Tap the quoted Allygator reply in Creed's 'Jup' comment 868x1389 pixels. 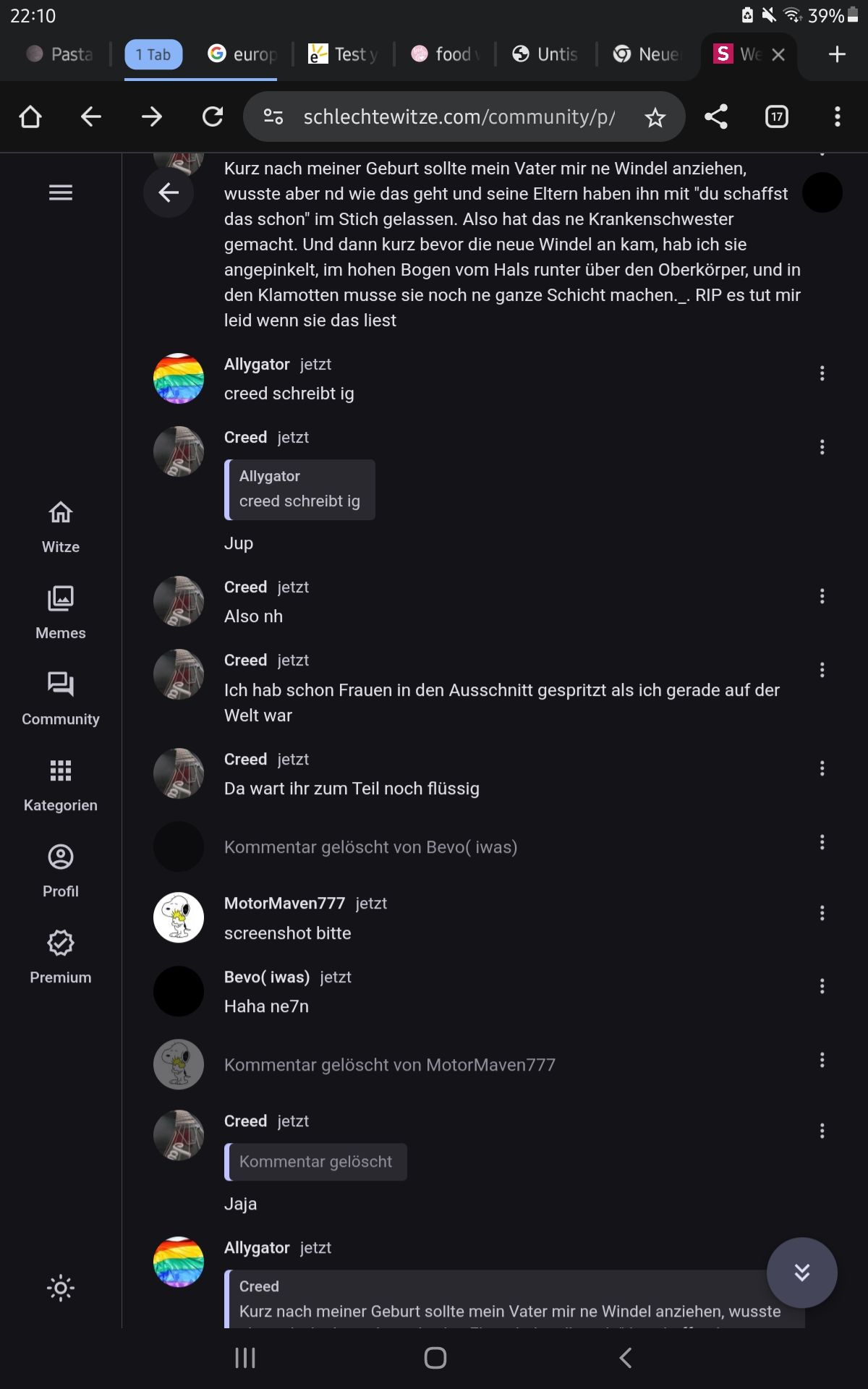(299, 490)
